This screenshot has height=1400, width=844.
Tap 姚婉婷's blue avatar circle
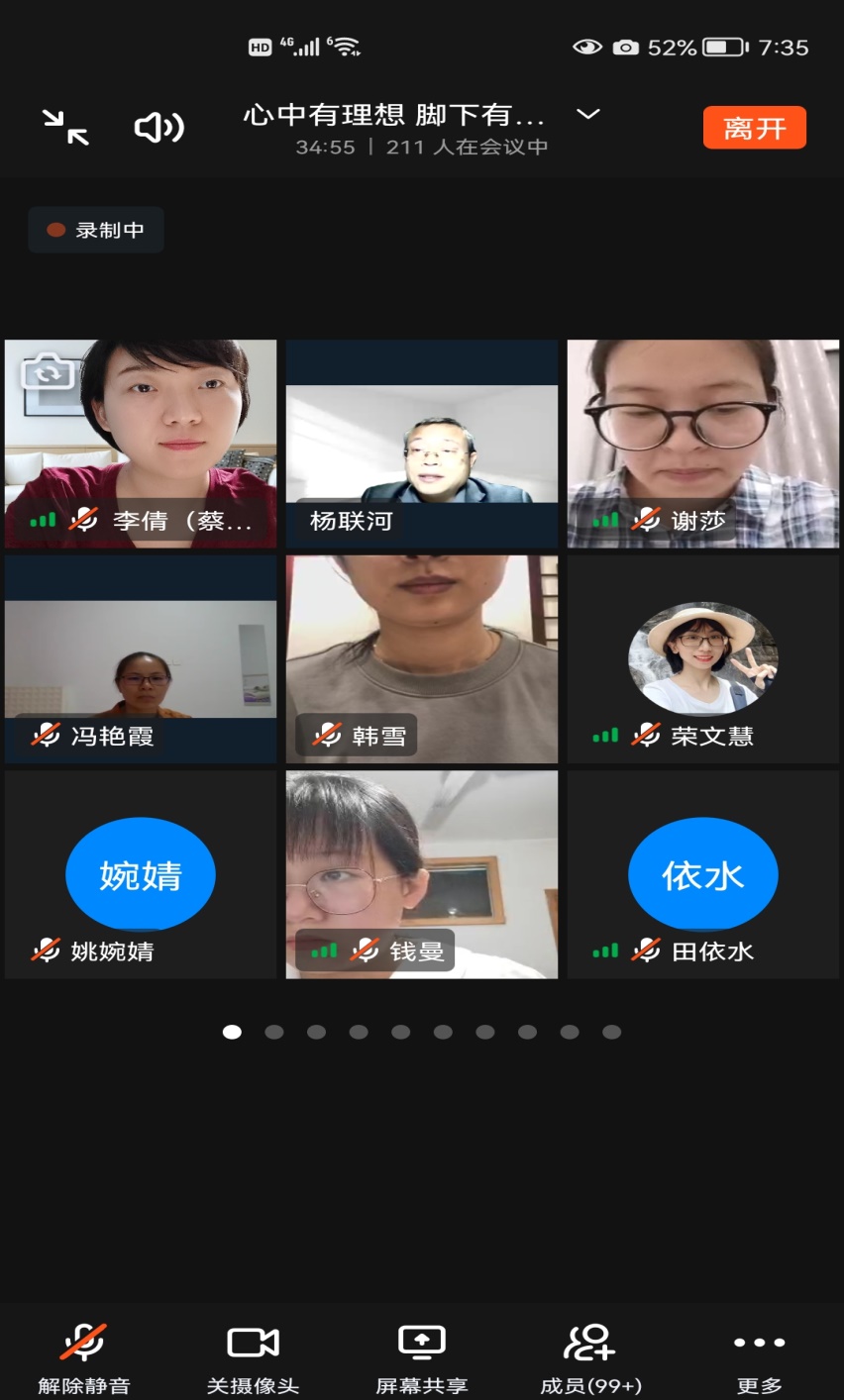(x=140, y=874)
